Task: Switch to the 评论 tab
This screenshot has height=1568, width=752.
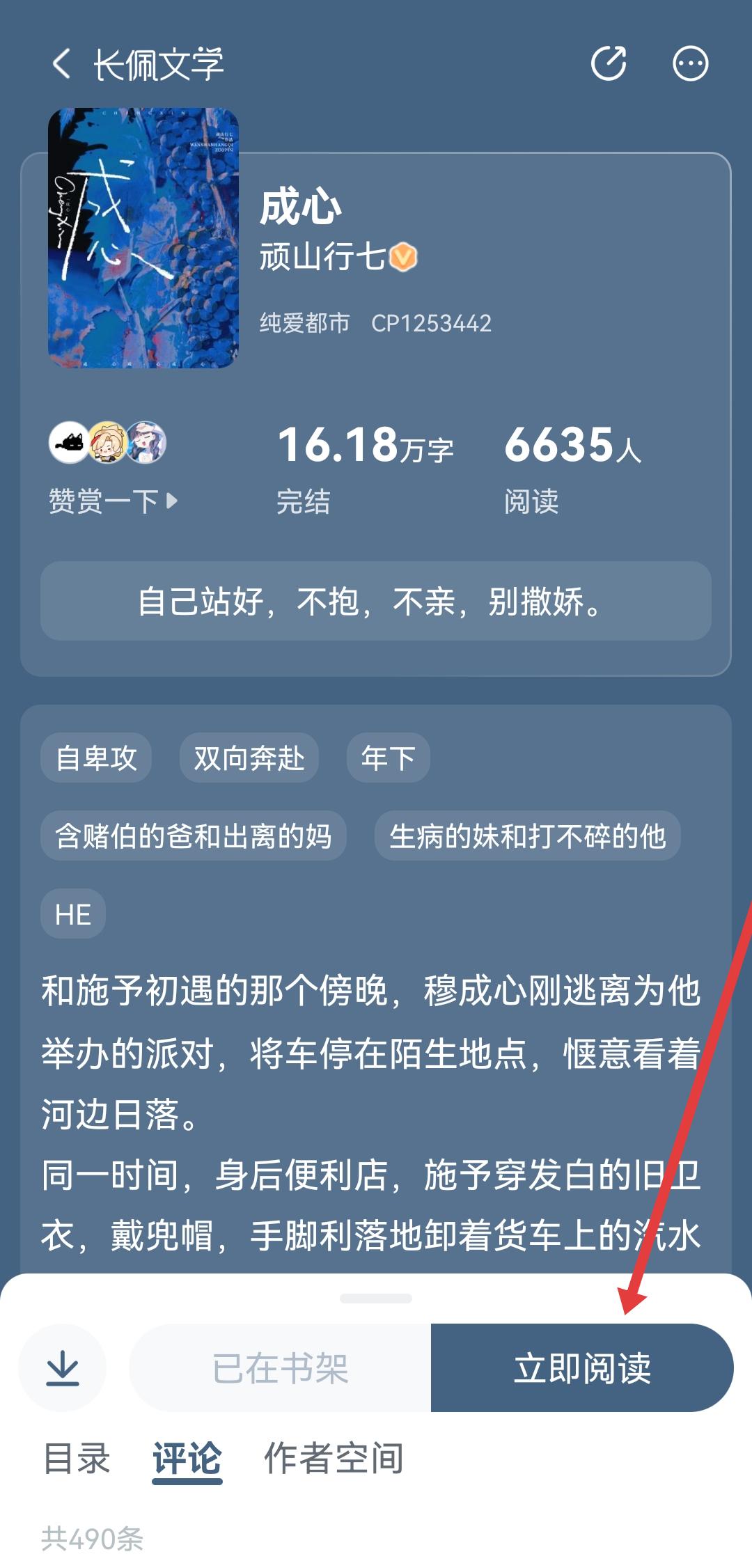Action: [187, 1458]
